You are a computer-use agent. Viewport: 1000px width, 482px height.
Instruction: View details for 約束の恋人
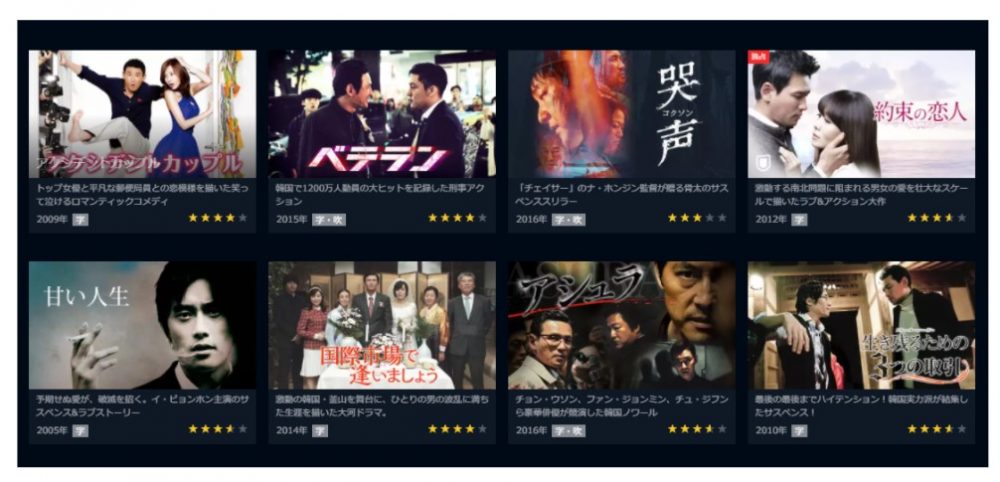click(x=861, y=114)
